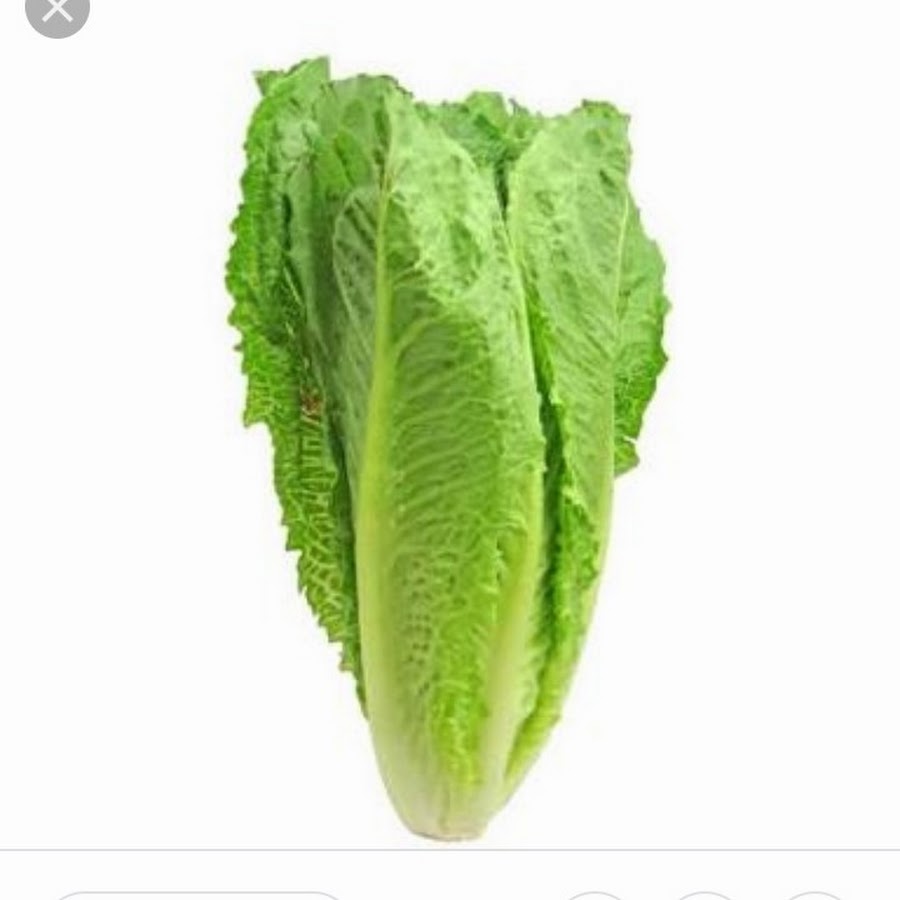Close the lettuce image viewer
Viewport: 900px width, 900px height.
click(57, 9)
